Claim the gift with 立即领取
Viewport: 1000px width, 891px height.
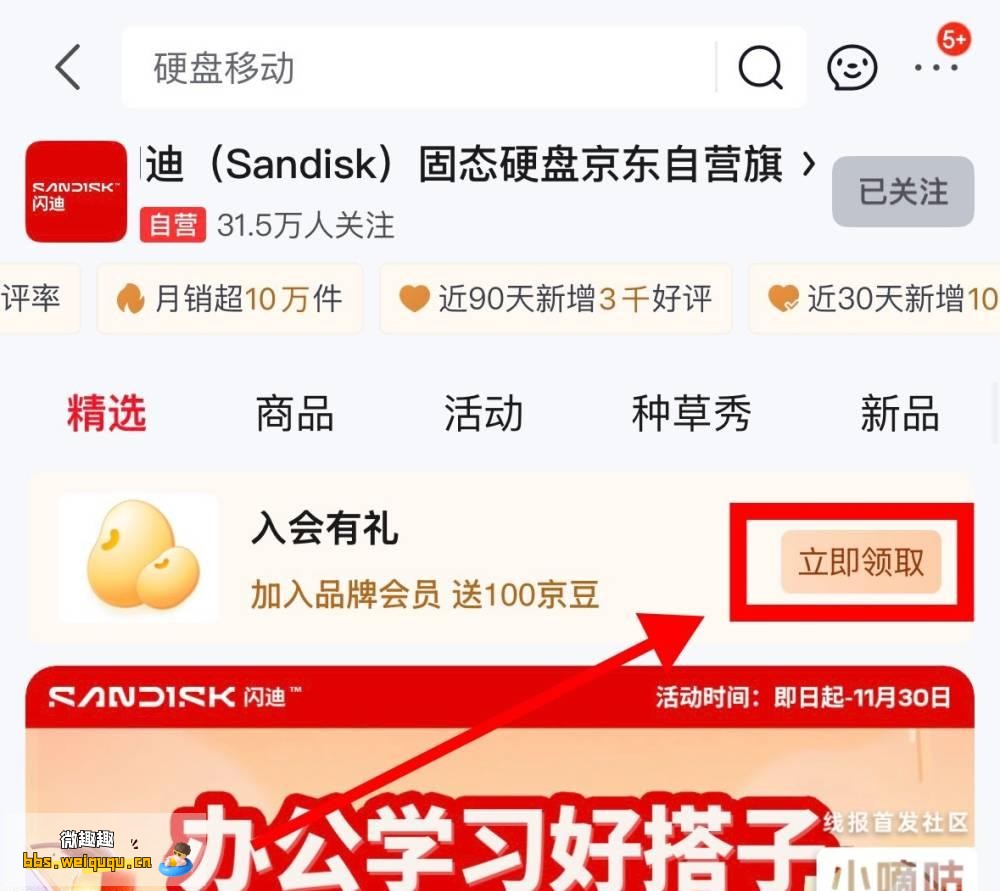click(861, 563)
